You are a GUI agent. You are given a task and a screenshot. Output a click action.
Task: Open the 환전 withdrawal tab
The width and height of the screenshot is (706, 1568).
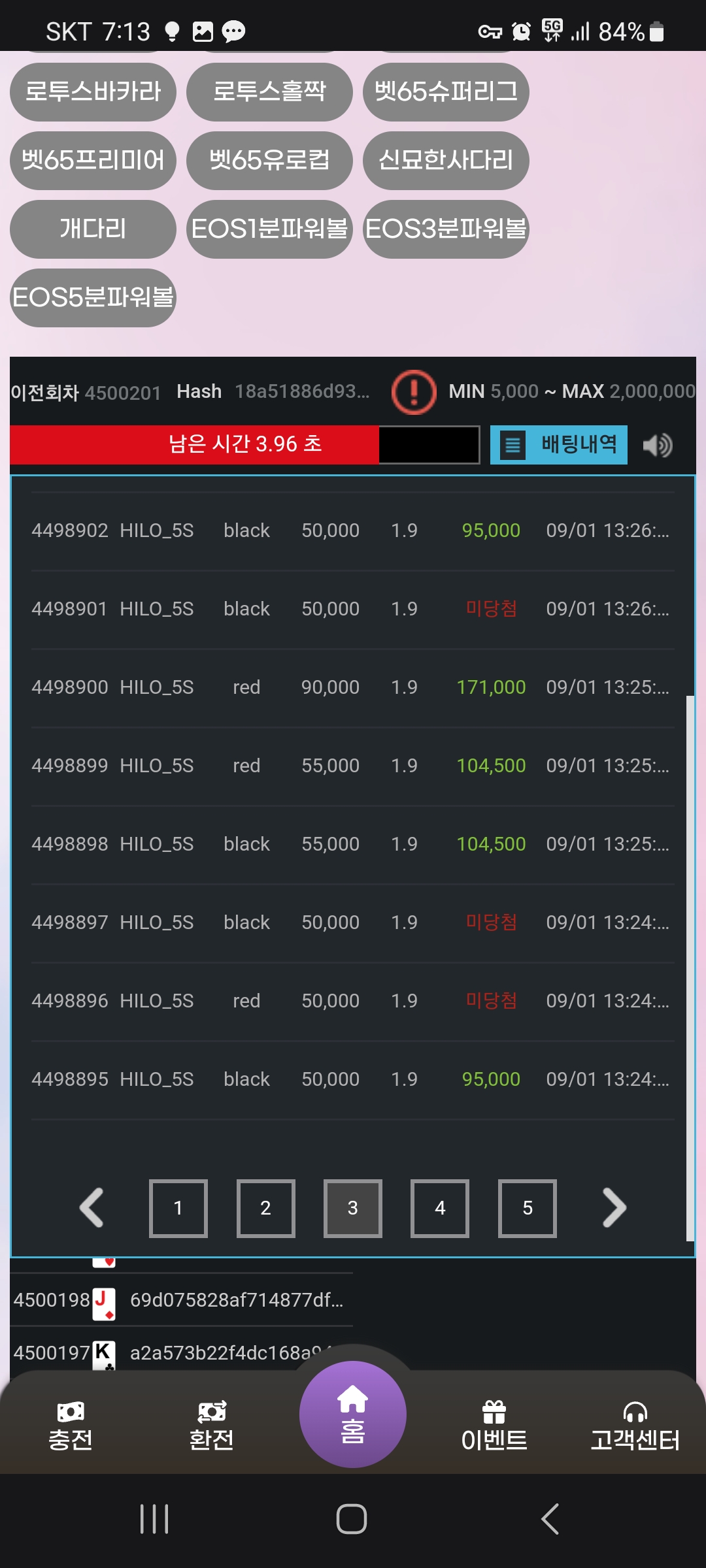(212, 1426)
